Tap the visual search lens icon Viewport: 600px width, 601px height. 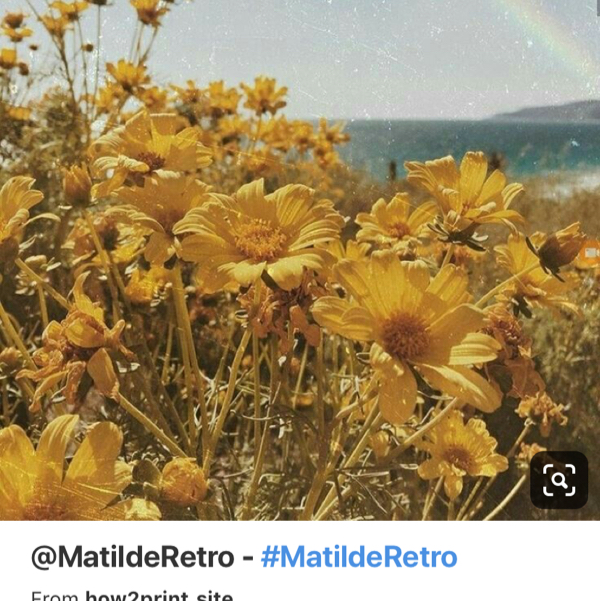(x=559, y=480)
